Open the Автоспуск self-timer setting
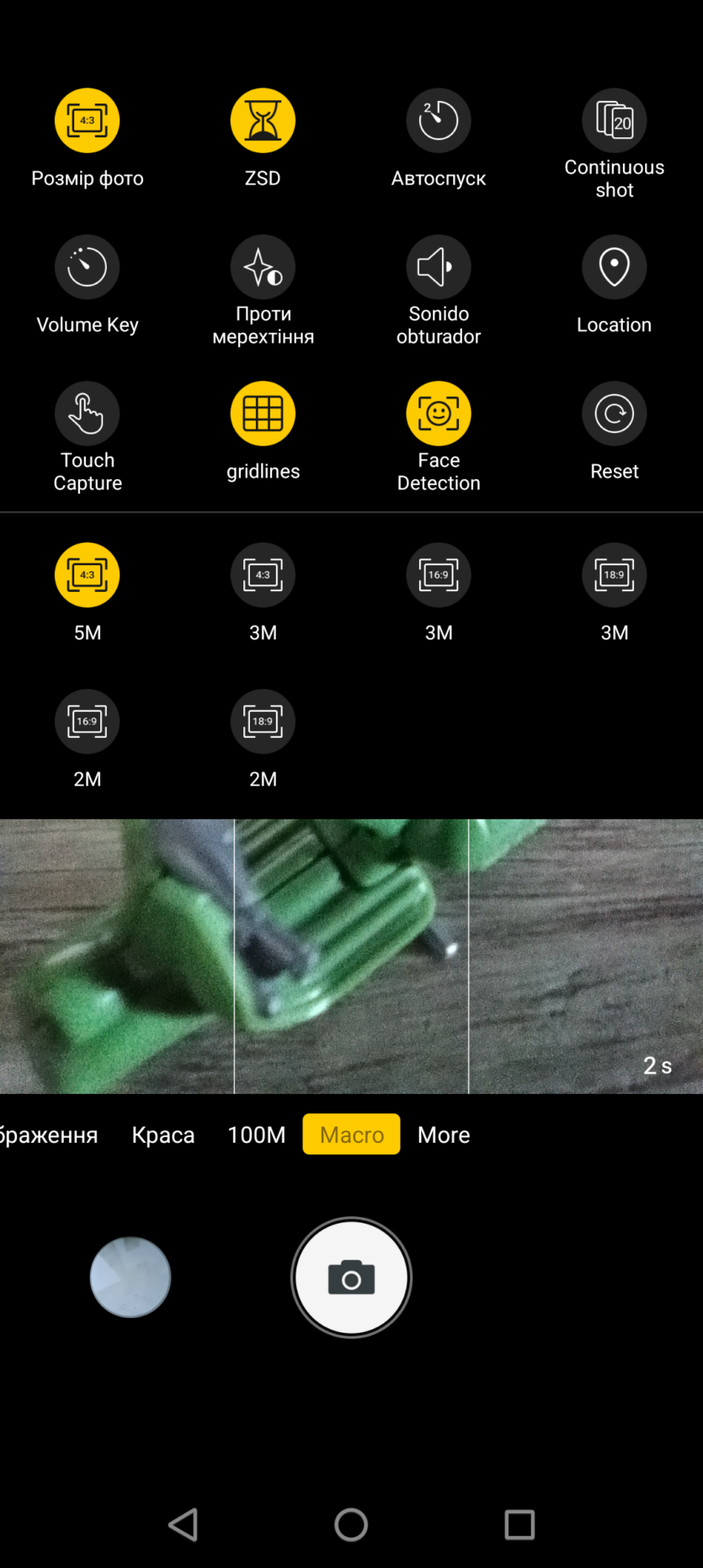Image resolution: width=703 pixels, height=1568 pixels. [439, 121]
